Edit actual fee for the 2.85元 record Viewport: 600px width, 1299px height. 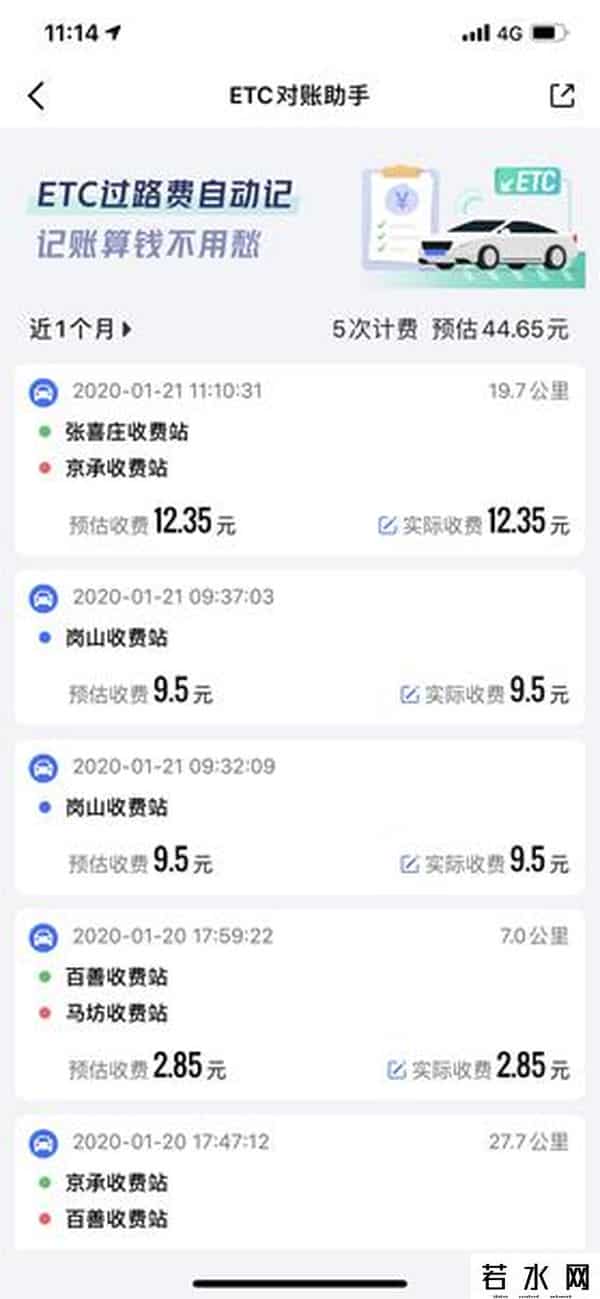396,1070
